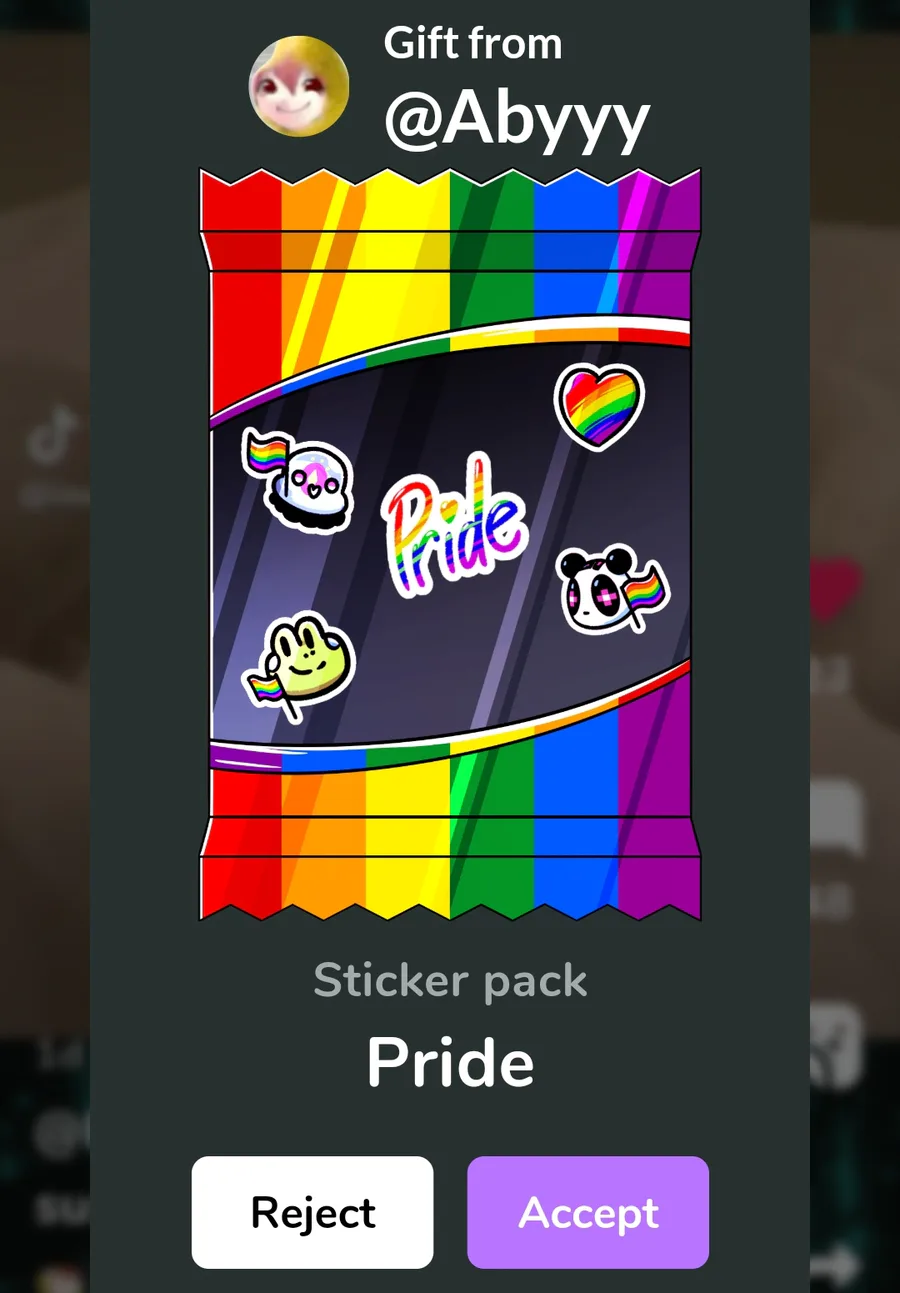
Task: Reject the sticker pack gift
Action: [312, 1212]
